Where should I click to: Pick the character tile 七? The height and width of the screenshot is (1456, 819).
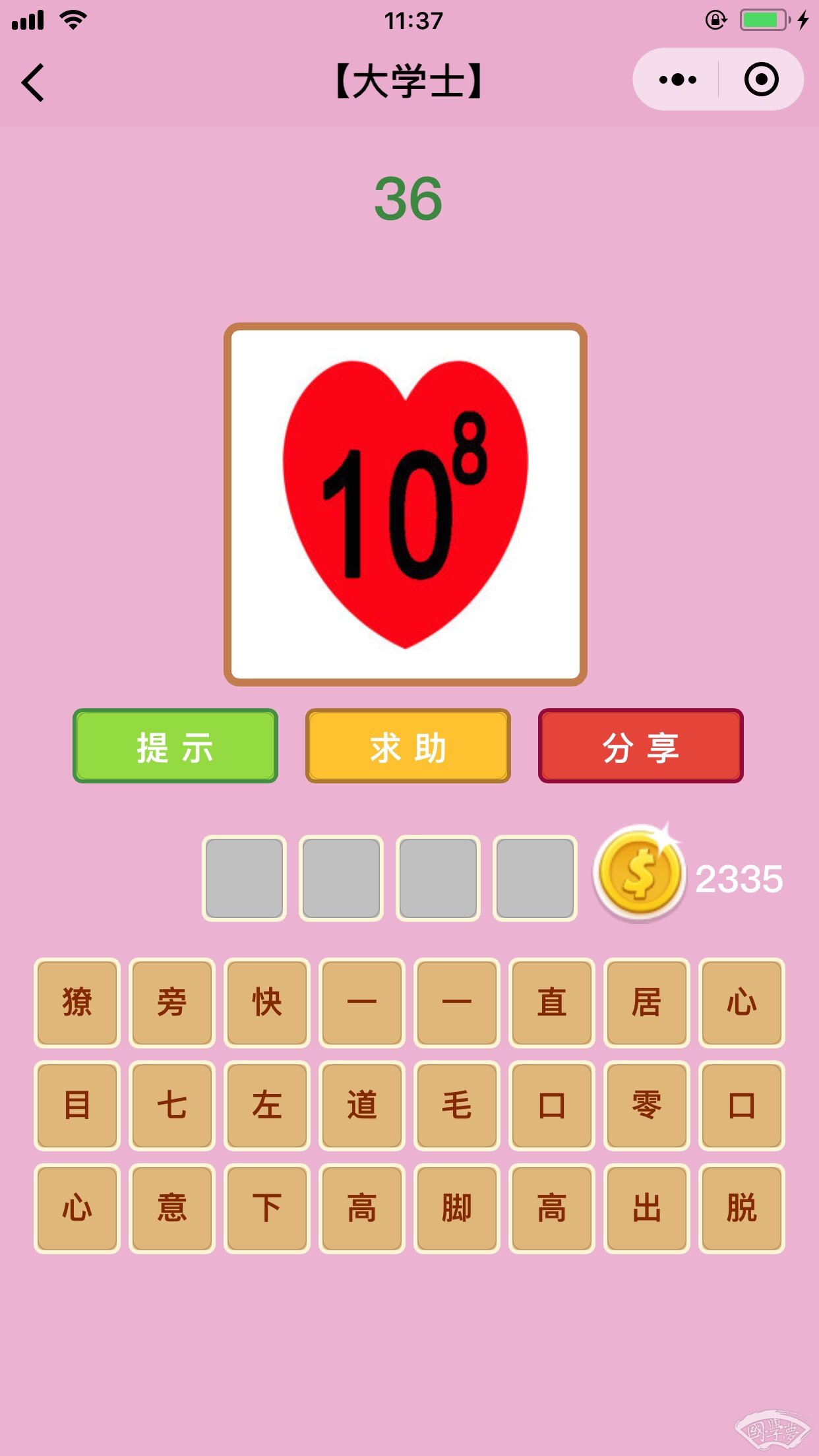coord(172,1105)
